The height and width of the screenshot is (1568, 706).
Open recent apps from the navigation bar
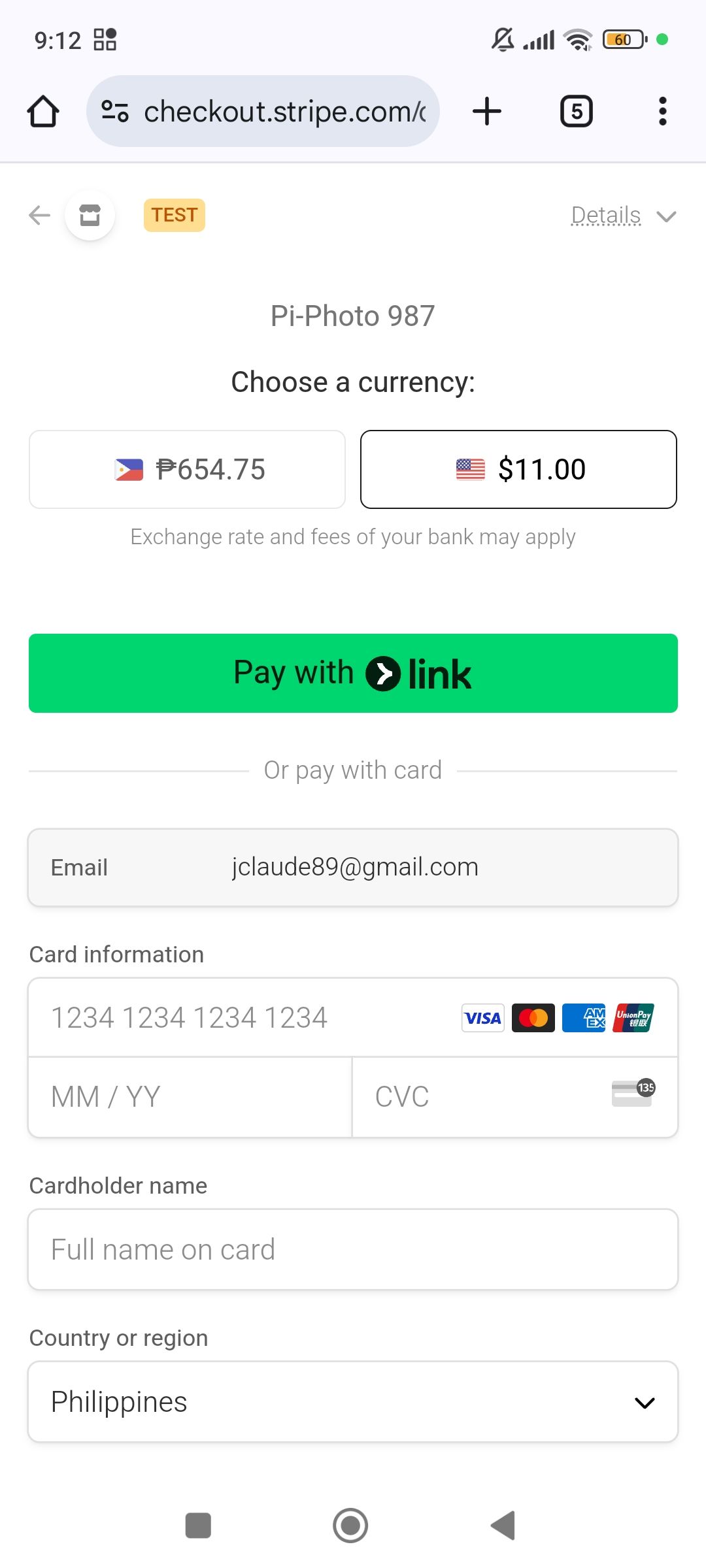(x=198, y=1526)
